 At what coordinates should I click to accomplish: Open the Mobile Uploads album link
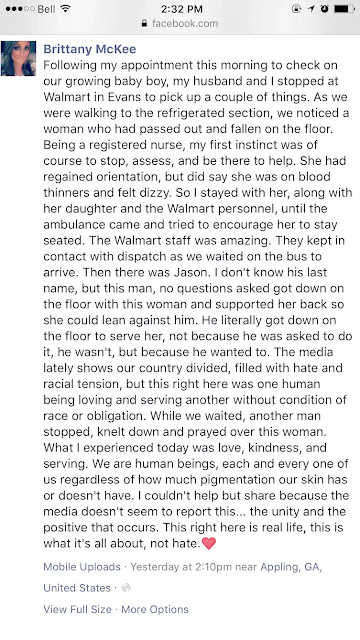pyautogui.click(x=82, y=567)
